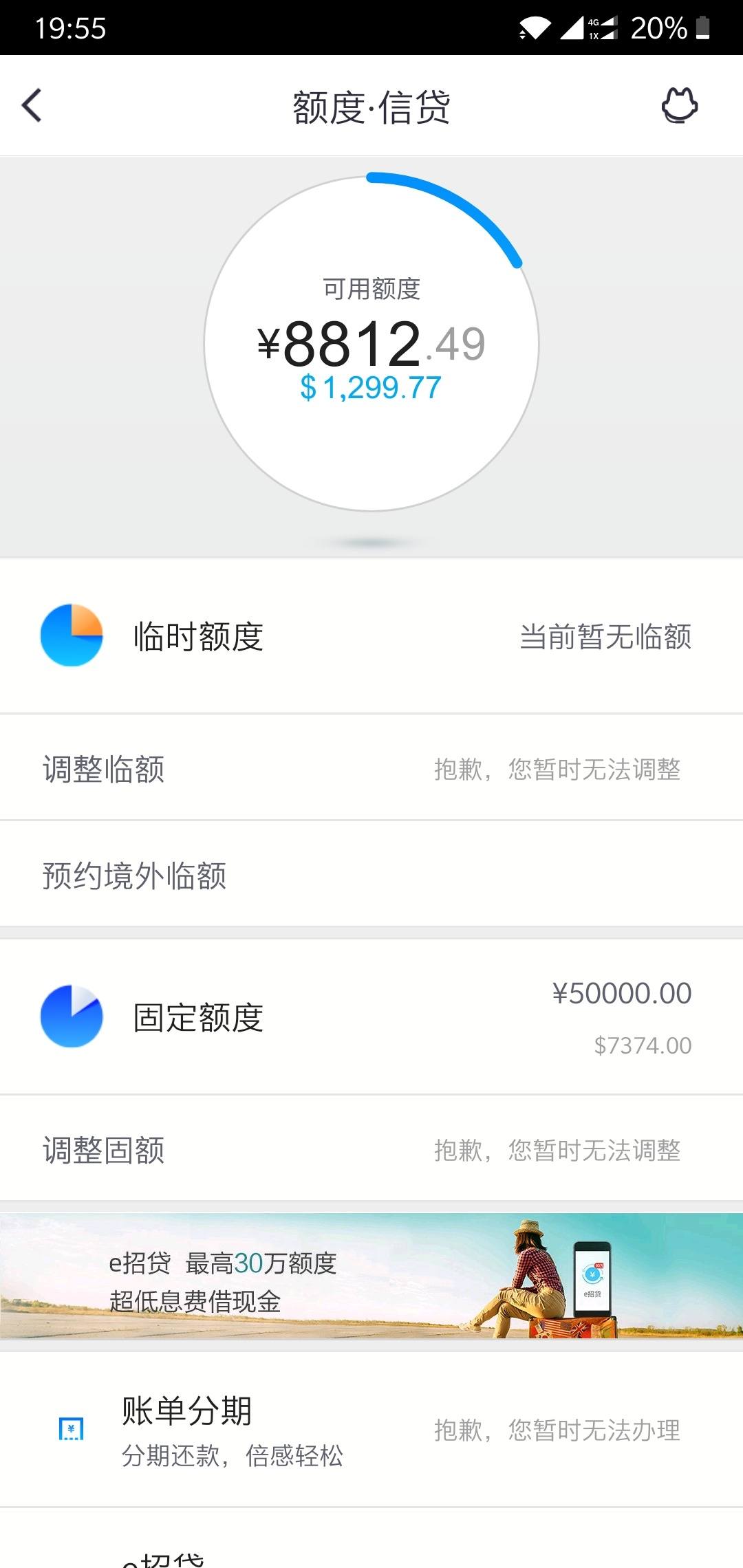Open the customer service mascot icon
743x1568 pixels.
(680, 105)
